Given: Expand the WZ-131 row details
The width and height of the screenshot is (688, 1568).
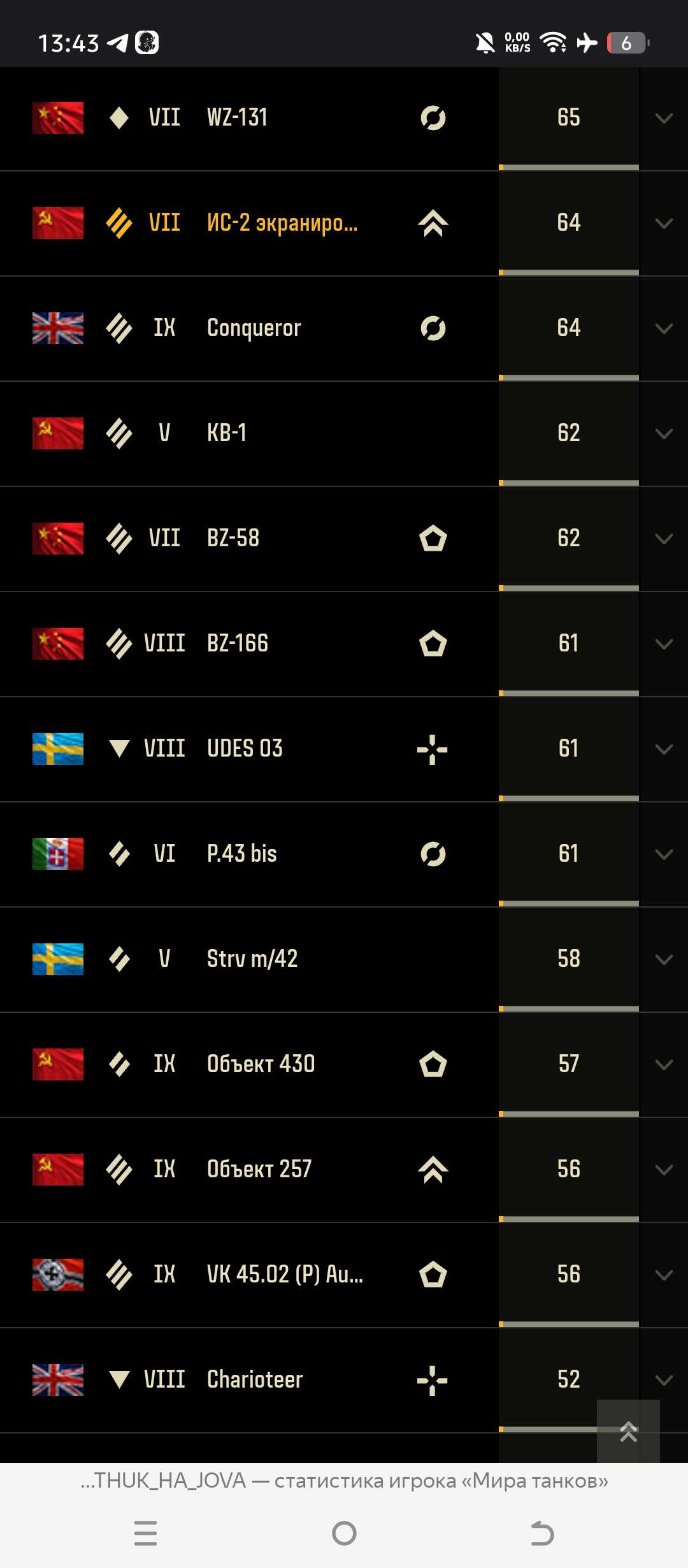Looking at the screenshot, I should pos(663,119).
